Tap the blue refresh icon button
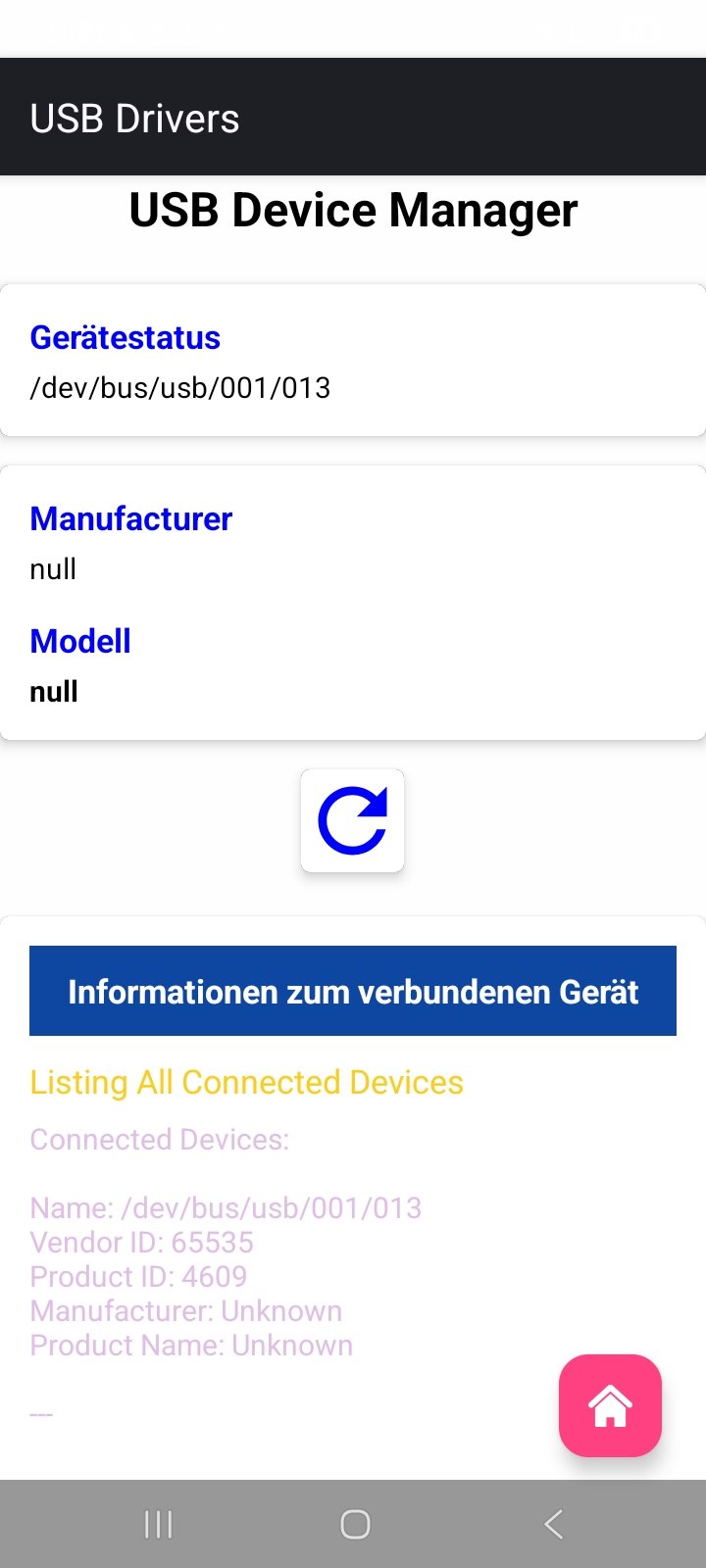This screenshot has width=706, height=1568. (352, 820)
